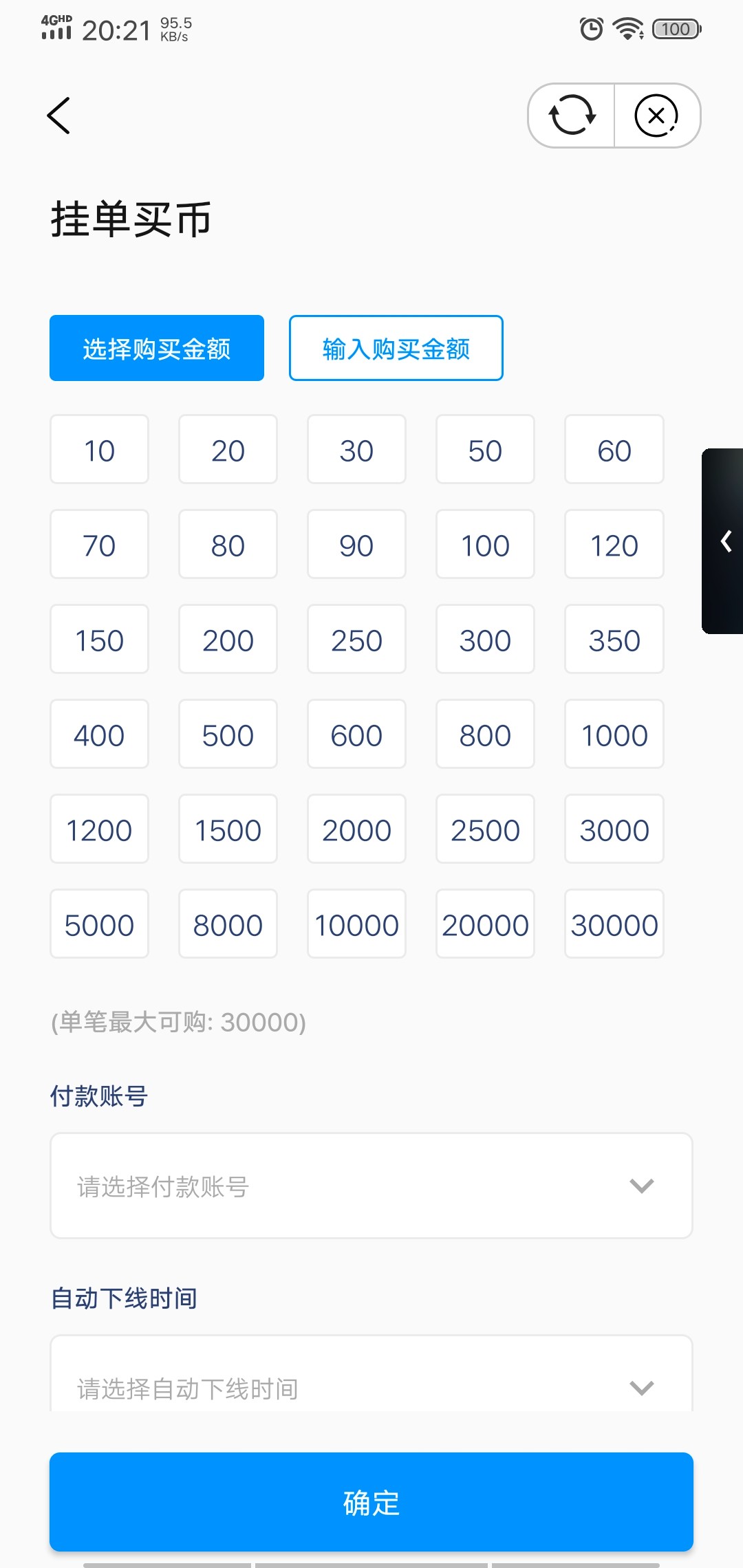Select the 10 amount option

[x=99, y=450]
